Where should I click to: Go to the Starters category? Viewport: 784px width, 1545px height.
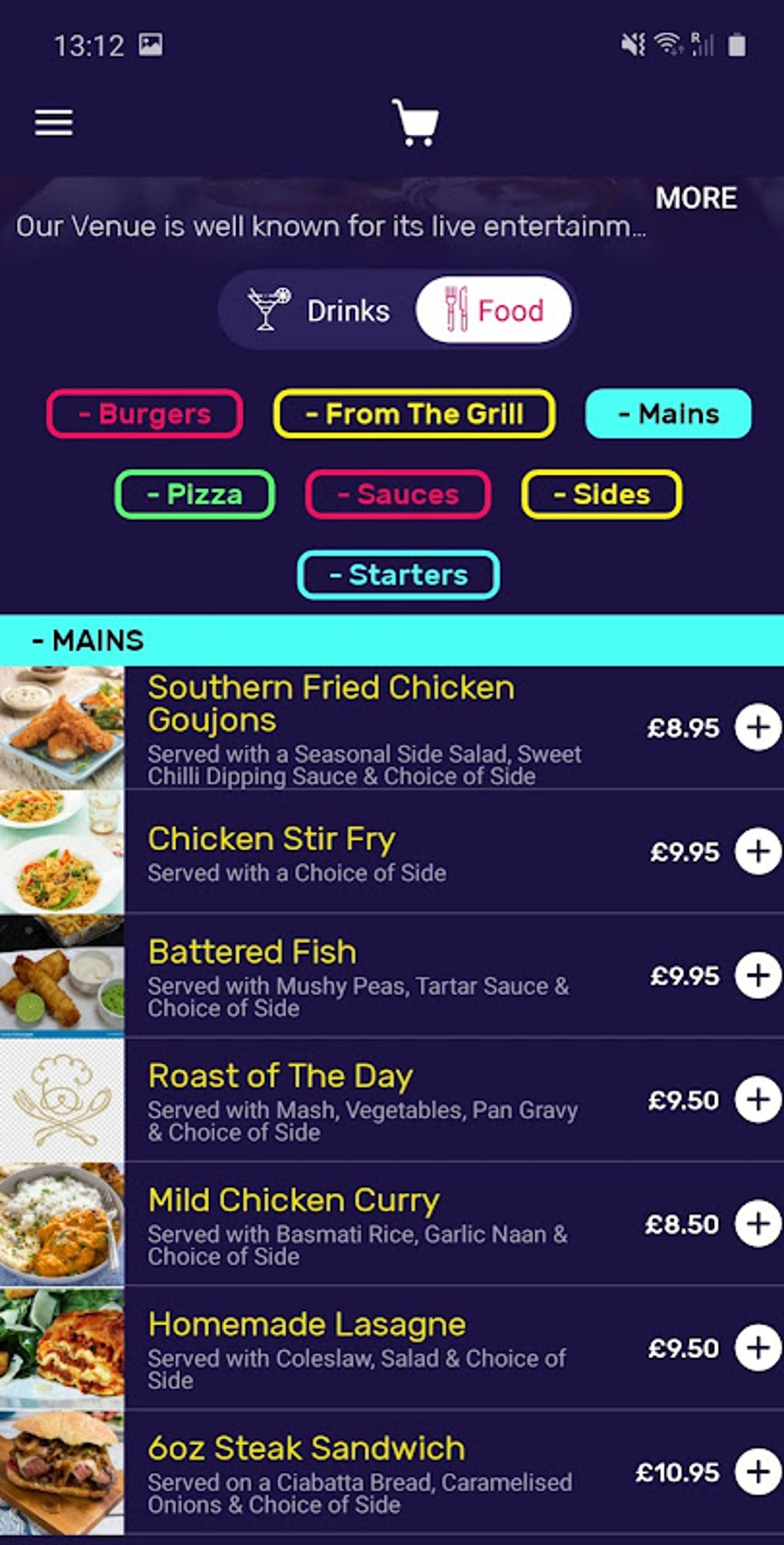pos(398,575)
